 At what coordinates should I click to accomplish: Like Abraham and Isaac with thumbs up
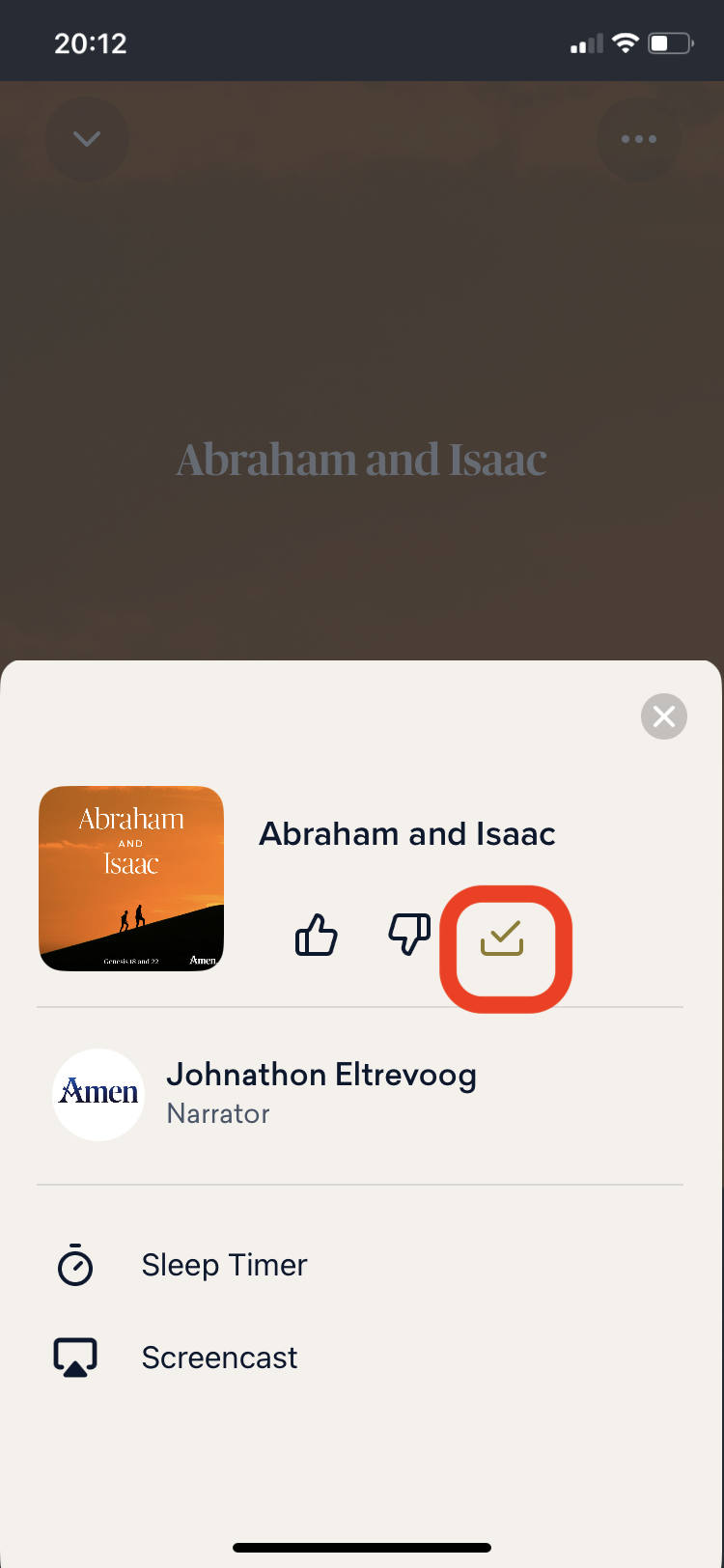tap(317, 936)
